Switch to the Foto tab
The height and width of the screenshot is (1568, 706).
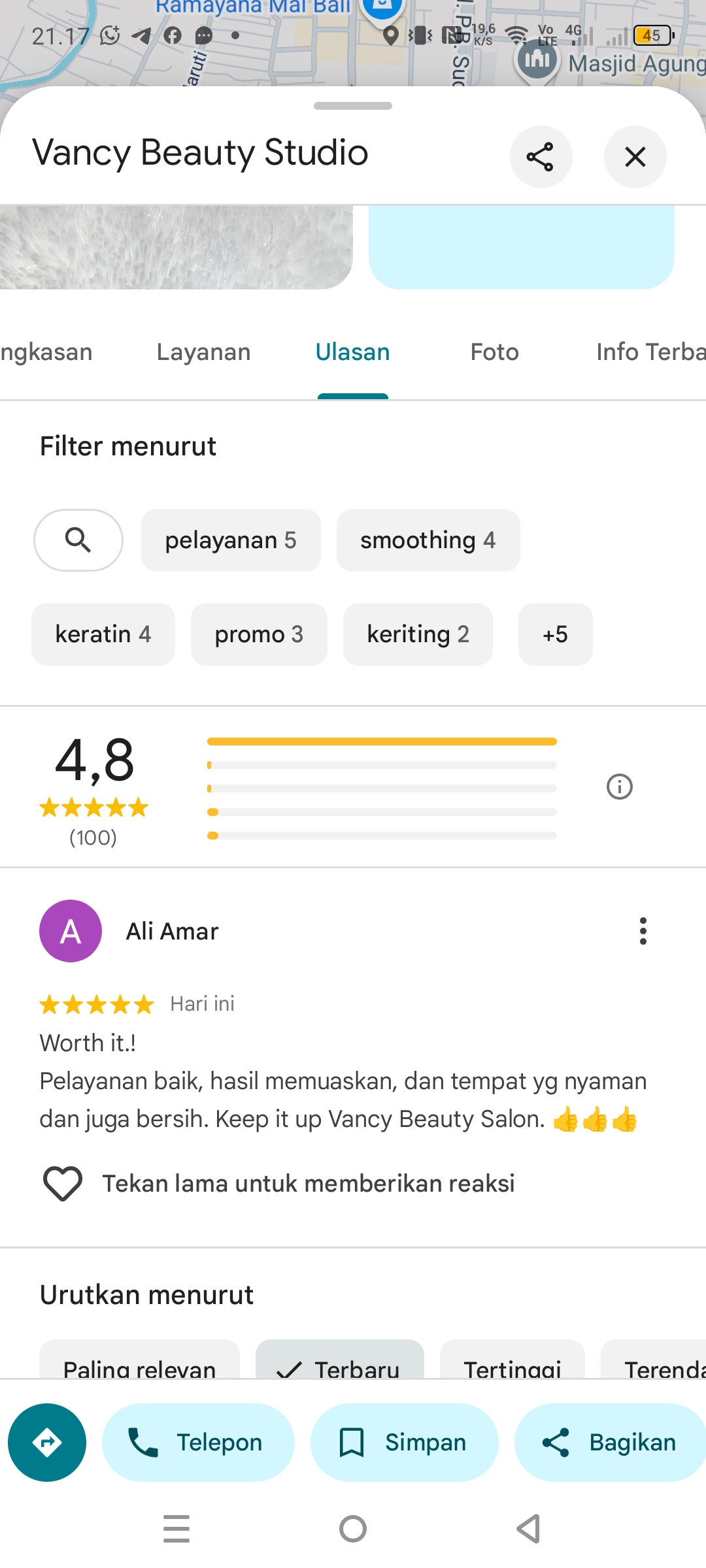click(494, 352)
